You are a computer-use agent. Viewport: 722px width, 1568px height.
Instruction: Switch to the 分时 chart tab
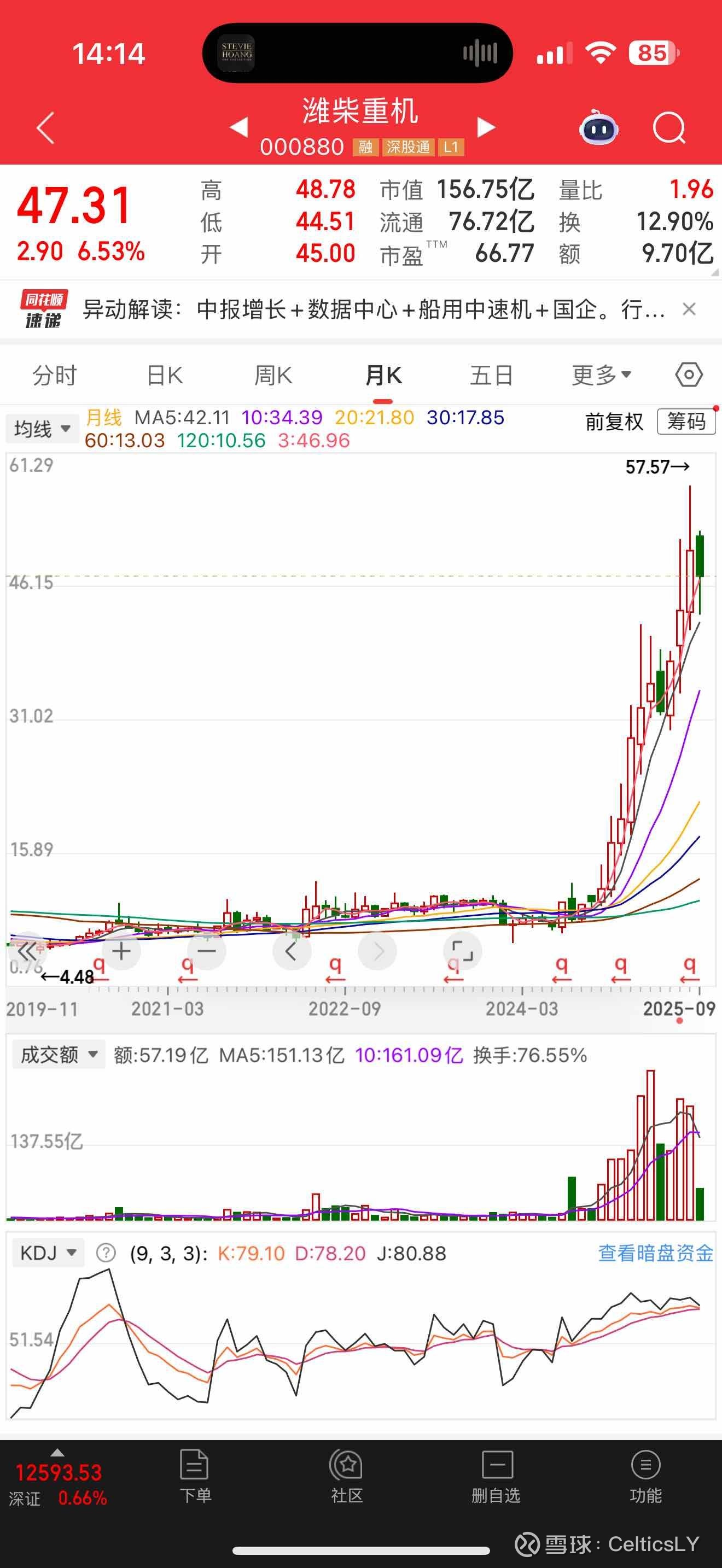point(55,376)
